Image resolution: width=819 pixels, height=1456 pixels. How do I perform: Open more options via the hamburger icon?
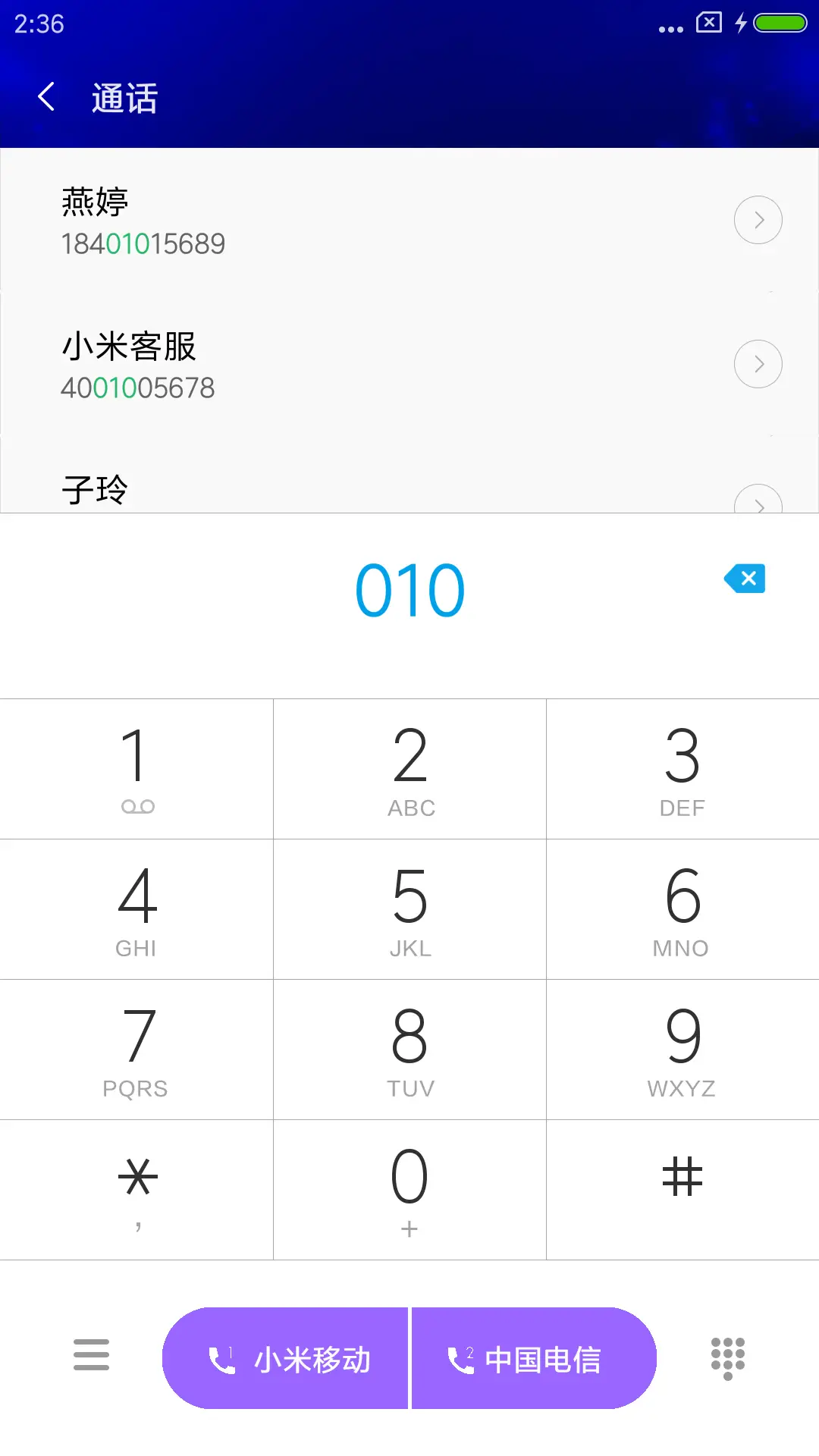coord(91,1355)
